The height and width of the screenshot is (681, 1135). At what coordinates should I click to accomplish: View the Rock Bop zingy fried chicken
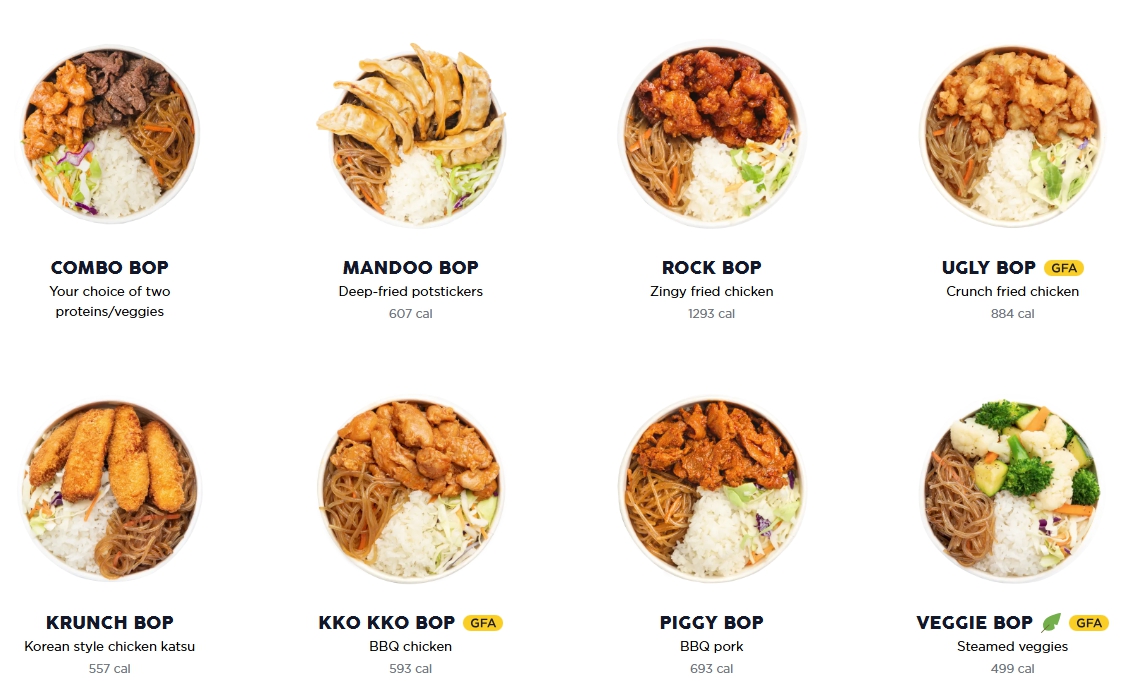(711, 135)
